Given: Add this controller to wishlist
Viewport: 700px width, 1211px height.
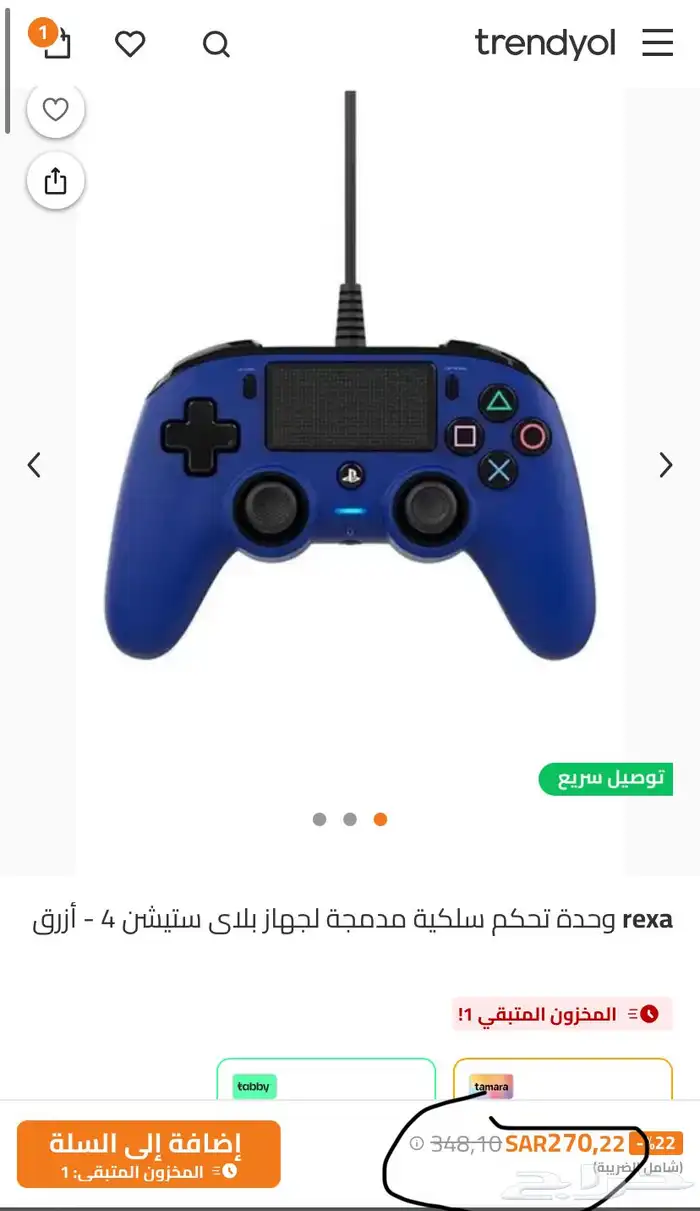Looking at the screenshot, I should (56, 110).
